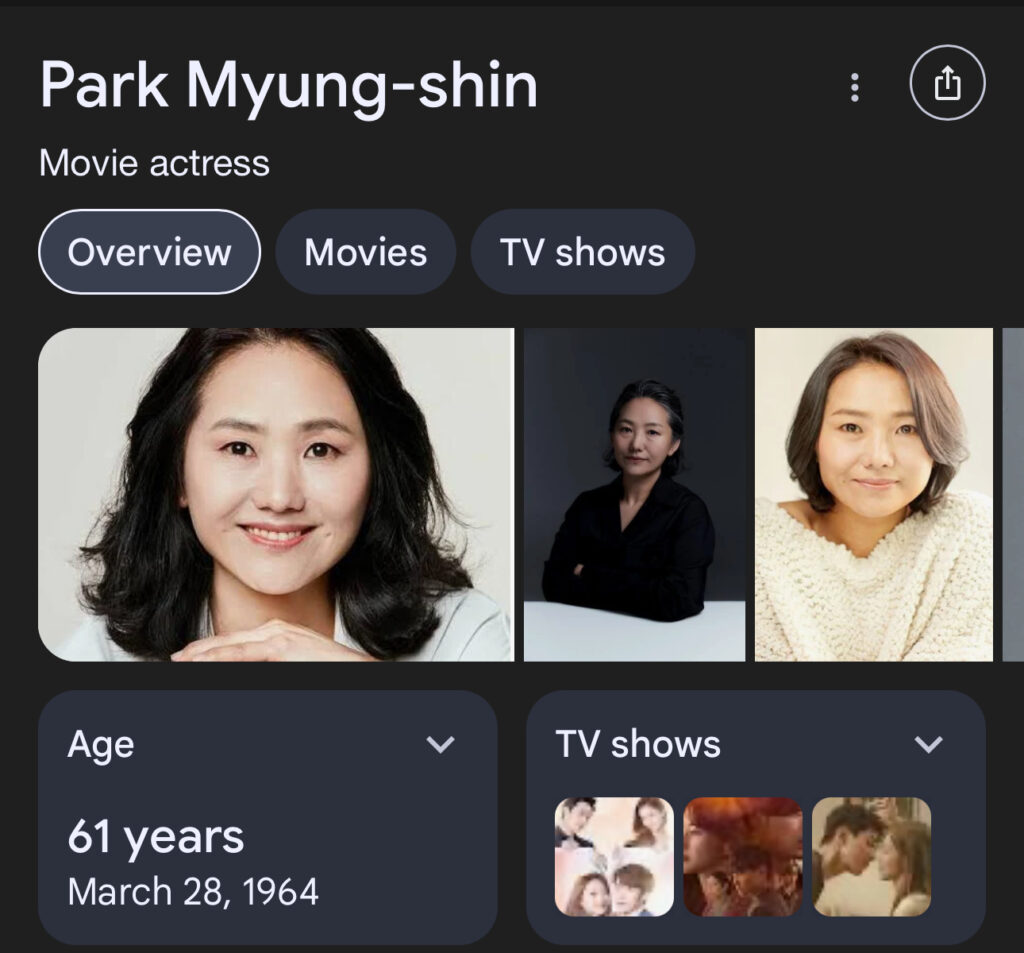1024x953 pixels.
Task: Share this knowledge panel
Action: [947, 85]
